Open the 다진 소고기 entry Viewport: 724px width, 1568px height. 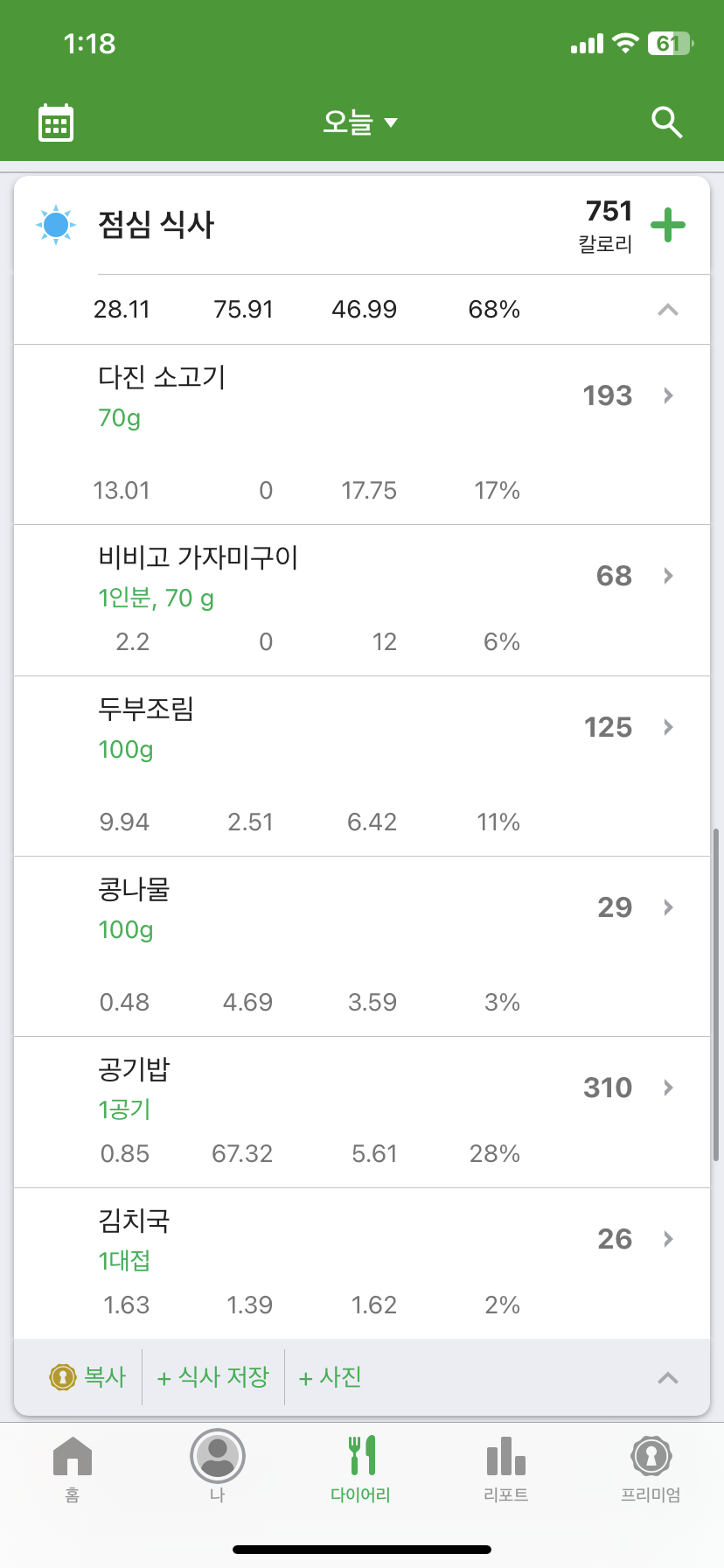pos(362,435)
